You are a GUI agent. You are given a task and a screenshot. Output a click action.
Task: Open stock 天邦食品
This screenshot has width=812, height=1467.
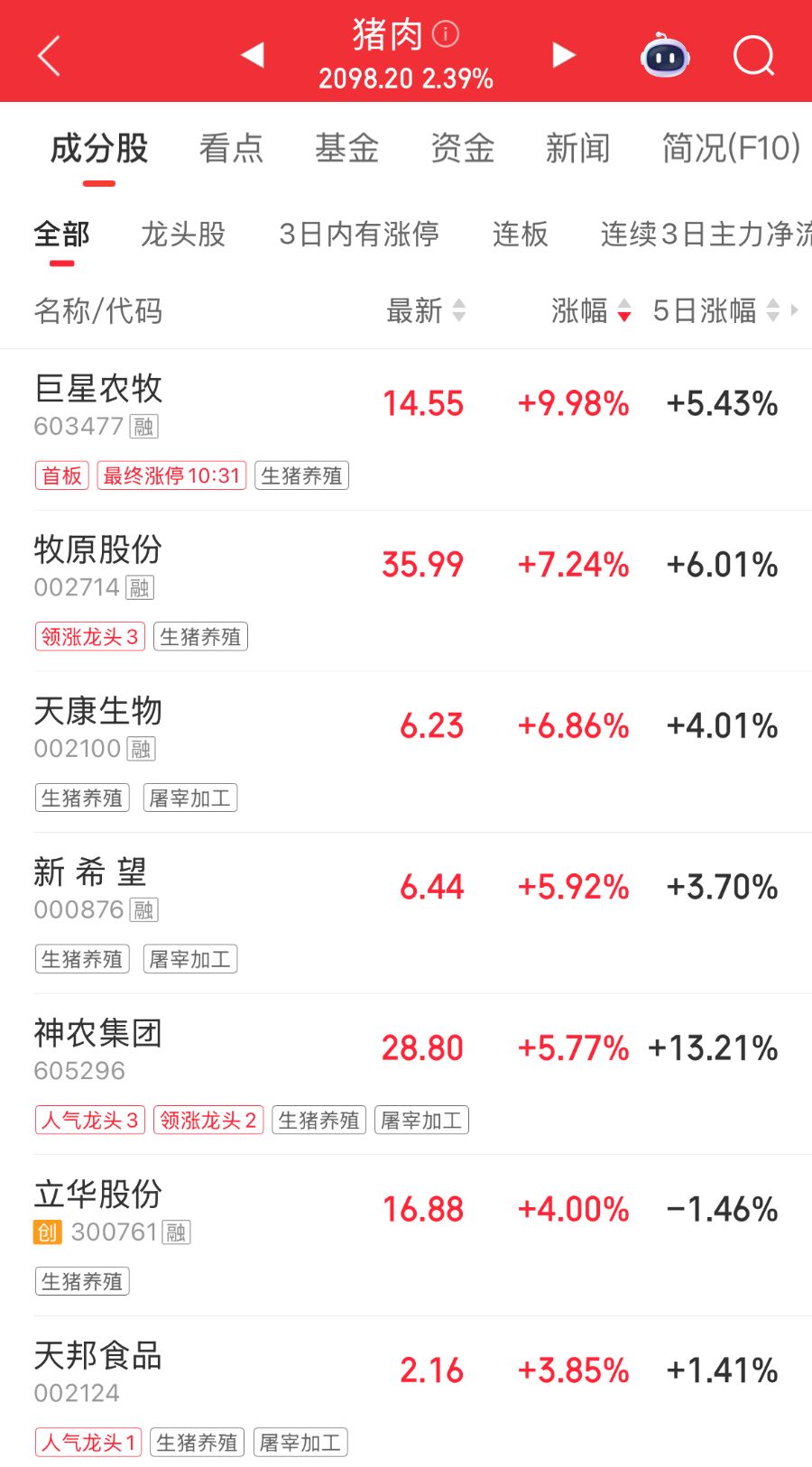[406, 1394]
